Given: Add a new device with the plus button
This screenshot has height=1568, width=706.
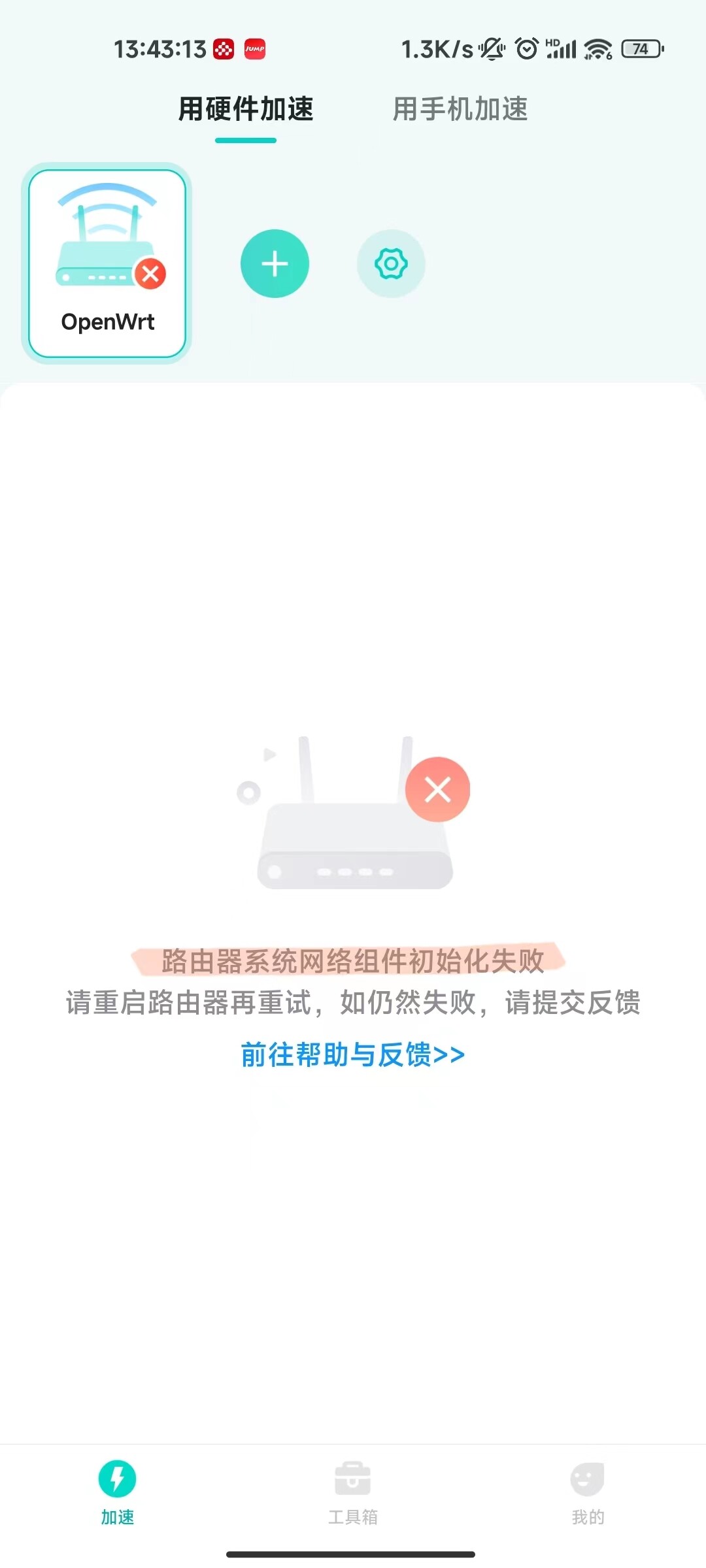Looking at the screenshot, I should tap(275, 264).
